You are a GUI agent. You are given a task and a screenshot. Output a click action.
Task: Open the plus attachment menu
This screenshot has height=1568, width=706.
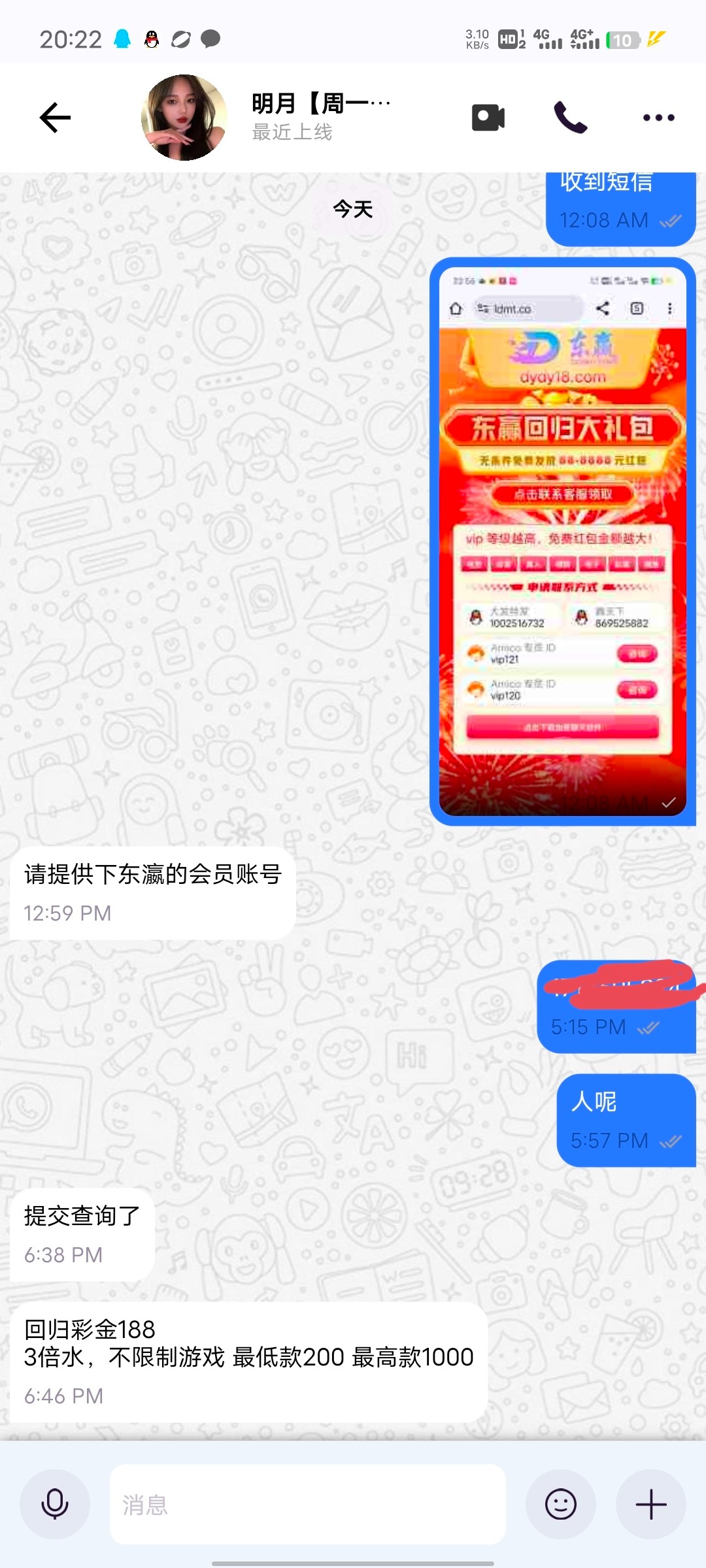[651, 1504]
